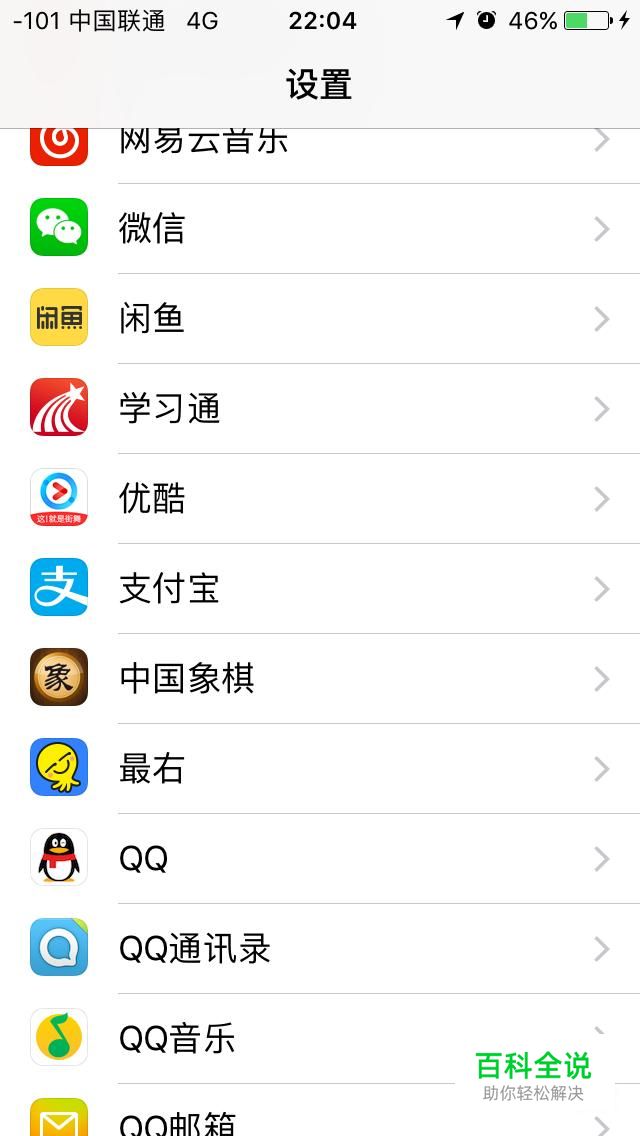Viewport: 640px width, 1136px height.
Task: Open the QQ settings row
Action: point(320,859)
